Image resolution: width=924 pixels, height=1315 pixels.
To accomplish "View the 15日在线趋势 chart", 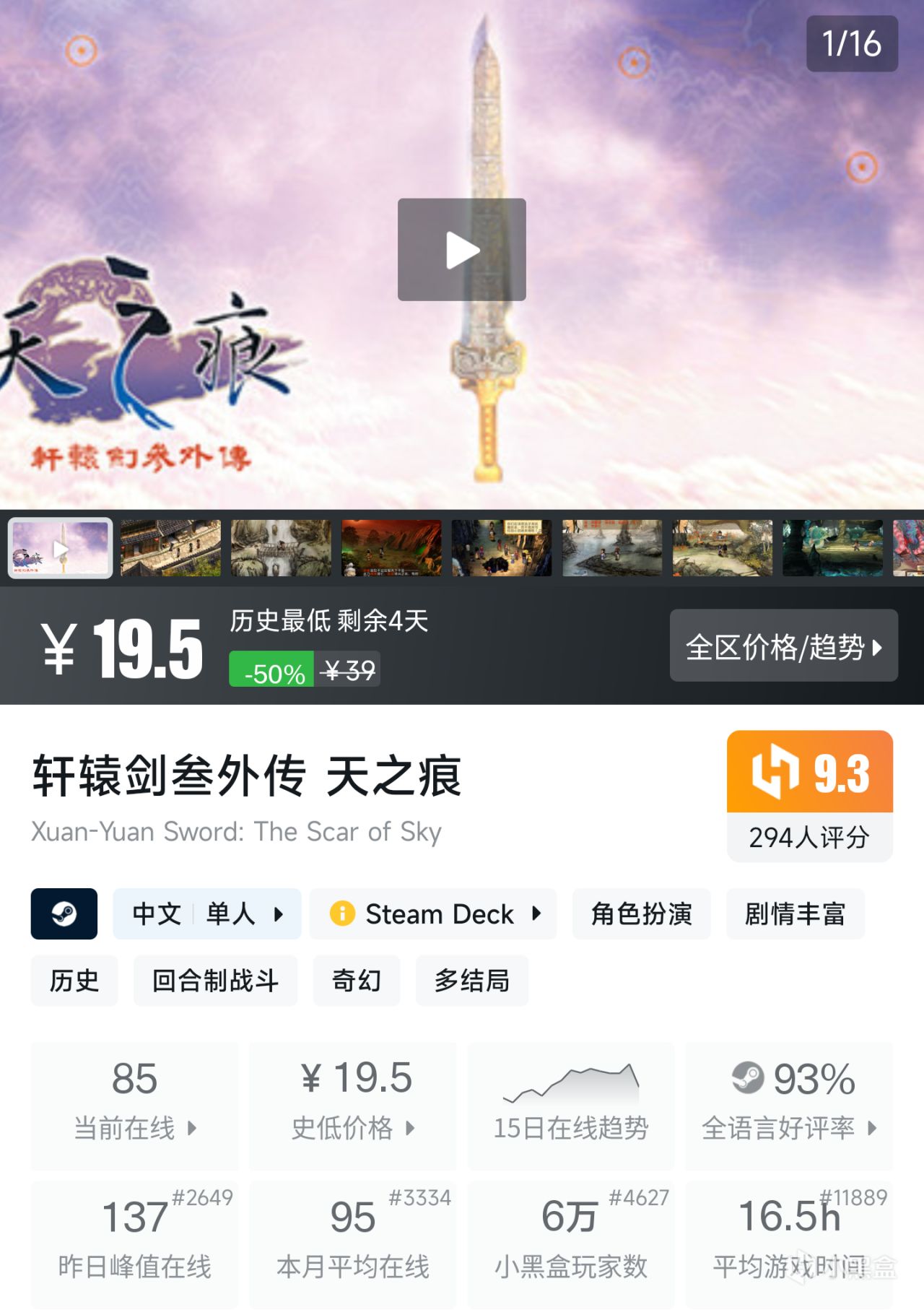I will (x=570, y=1105).
